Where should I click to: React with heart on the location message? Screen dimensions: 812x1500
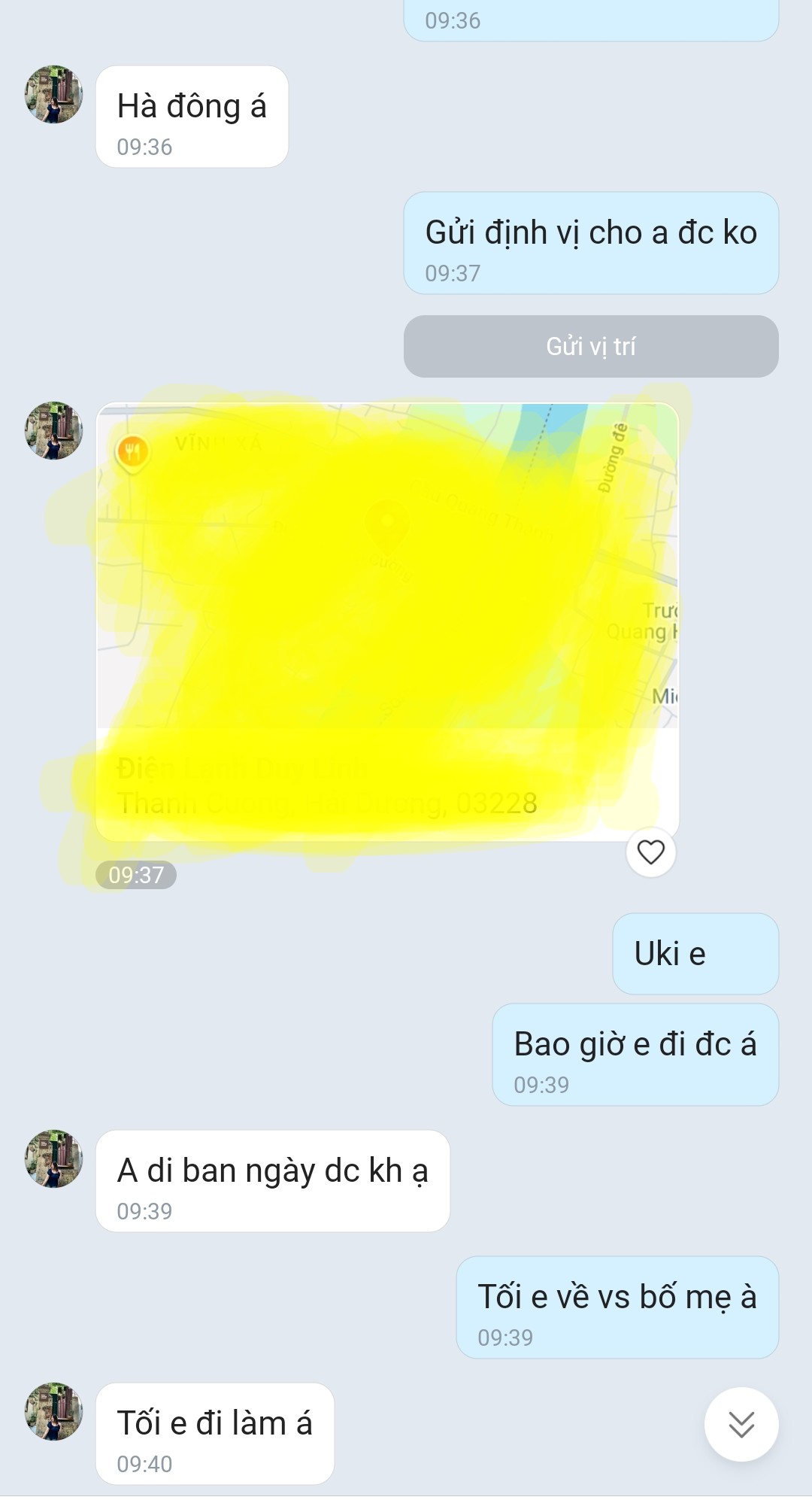650,852
